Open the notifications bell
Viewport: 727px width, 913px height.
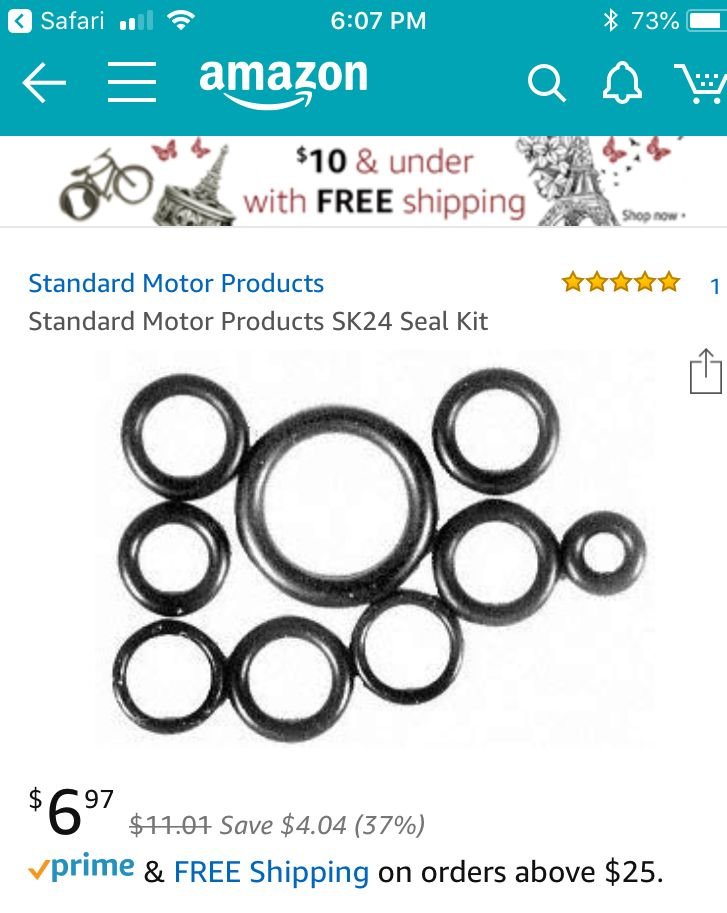(622, 84)
